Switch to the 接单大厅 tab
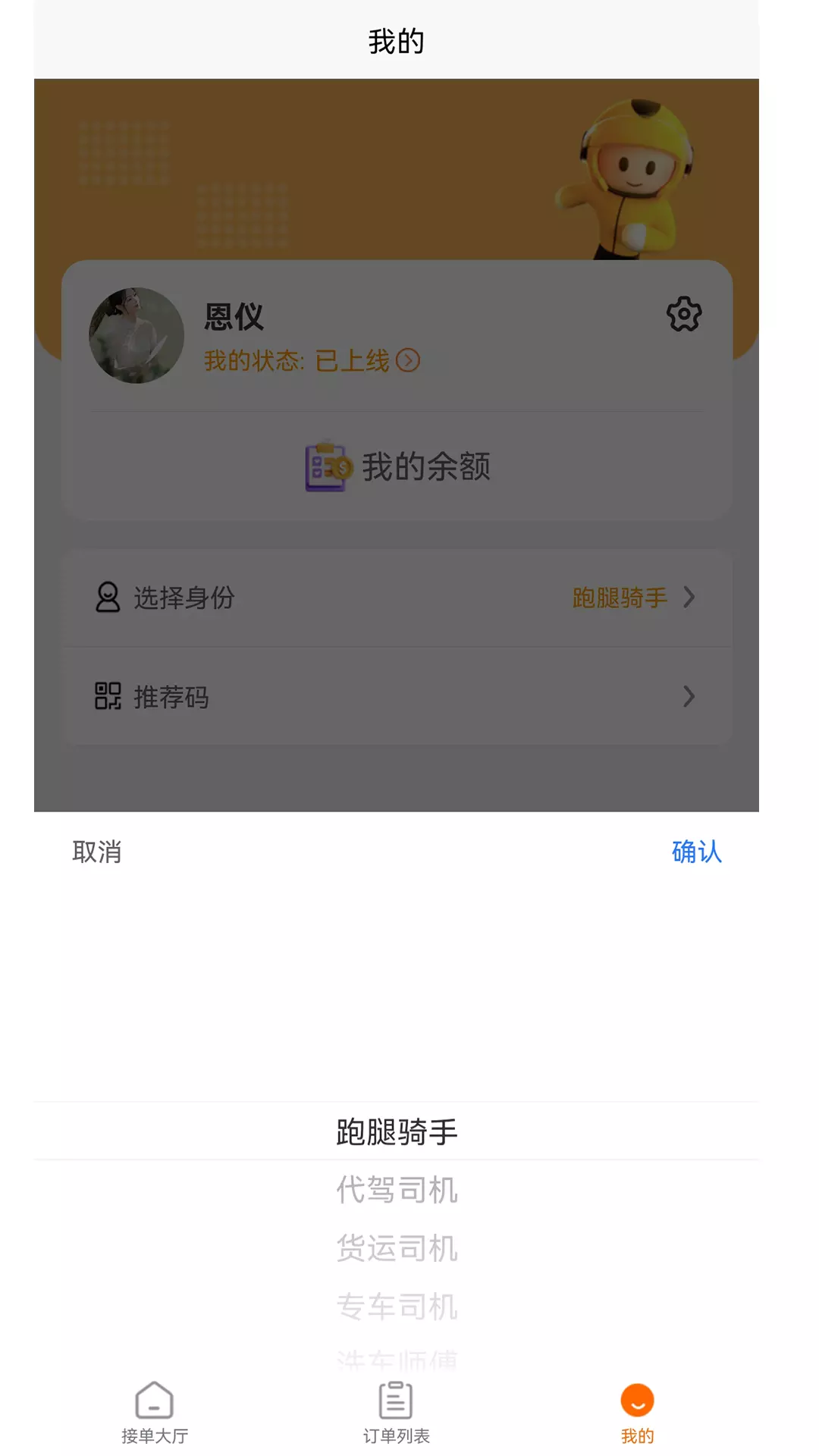This screenshot has width=819, height=1456. [155, 1413]
